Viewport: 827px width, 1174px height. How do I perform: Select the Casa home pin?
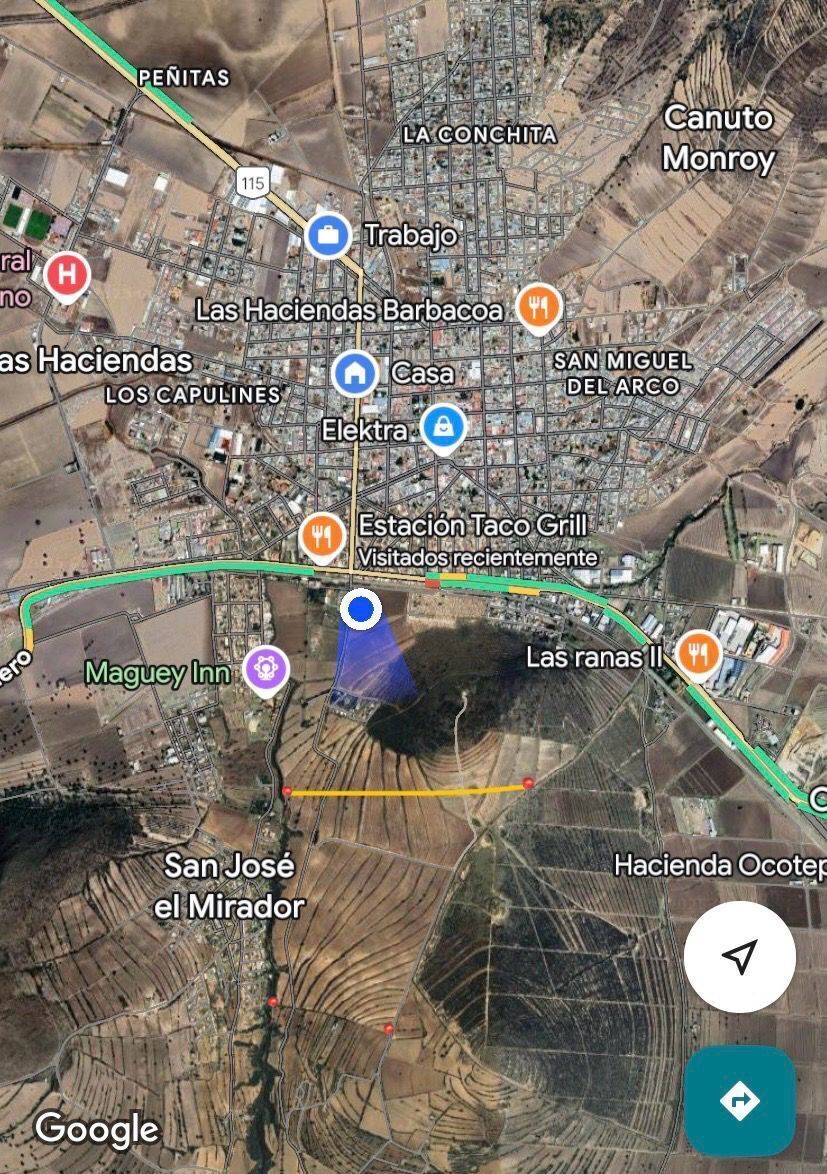[355, 373]
